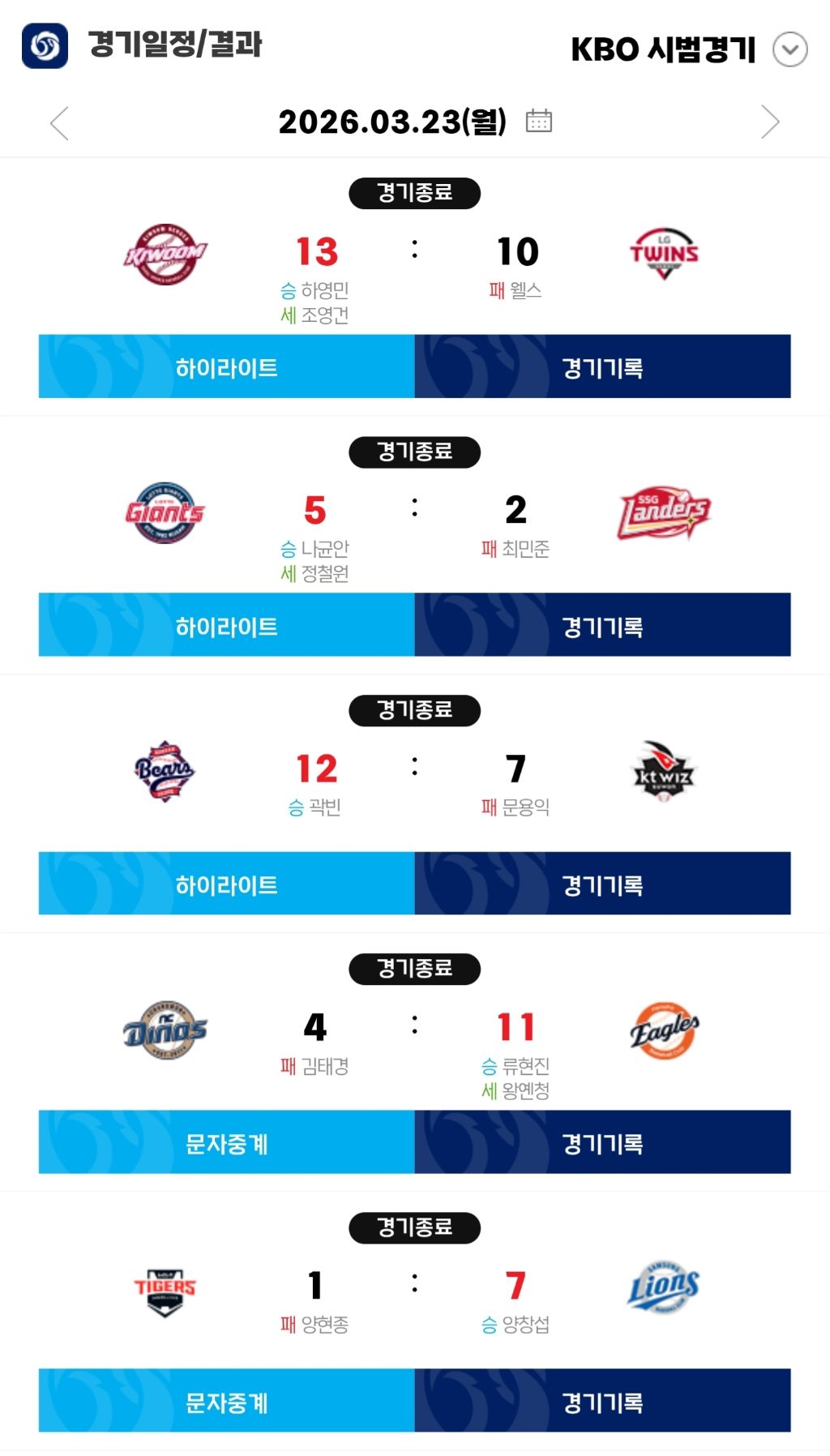Screen dimensions: 830x1456
Task: Open the calendar date picker
Action: [x=539, y=121]
